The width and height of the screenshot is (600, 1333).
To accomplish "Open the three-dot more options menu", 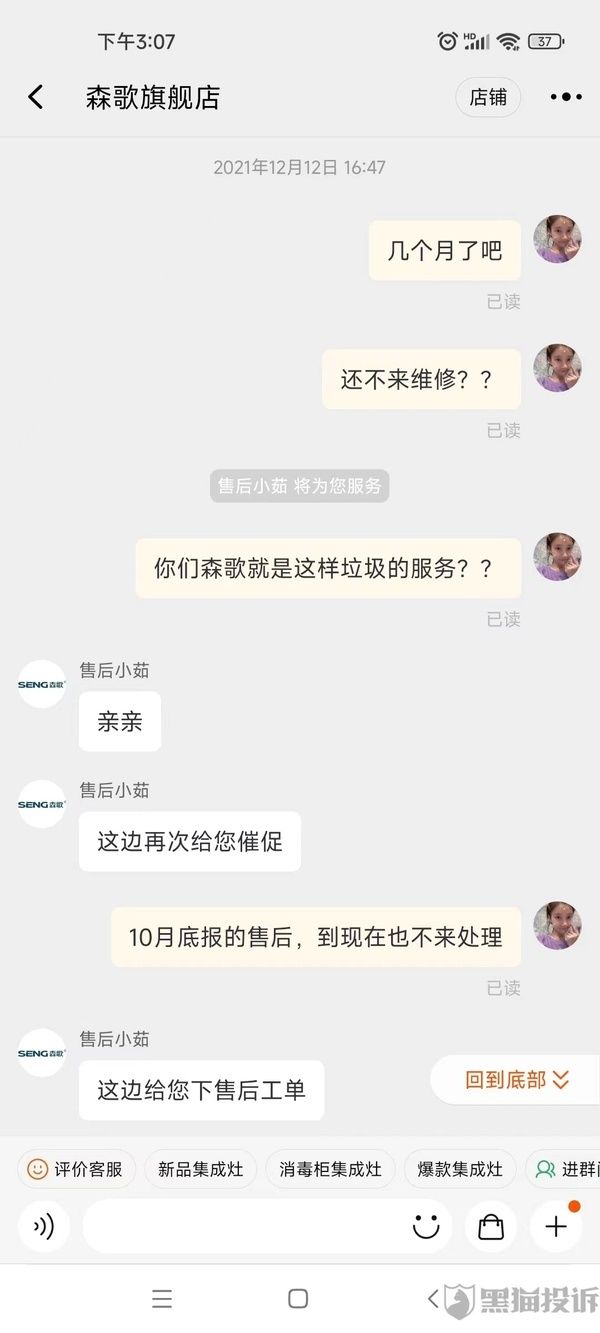I will coord(565,97).
